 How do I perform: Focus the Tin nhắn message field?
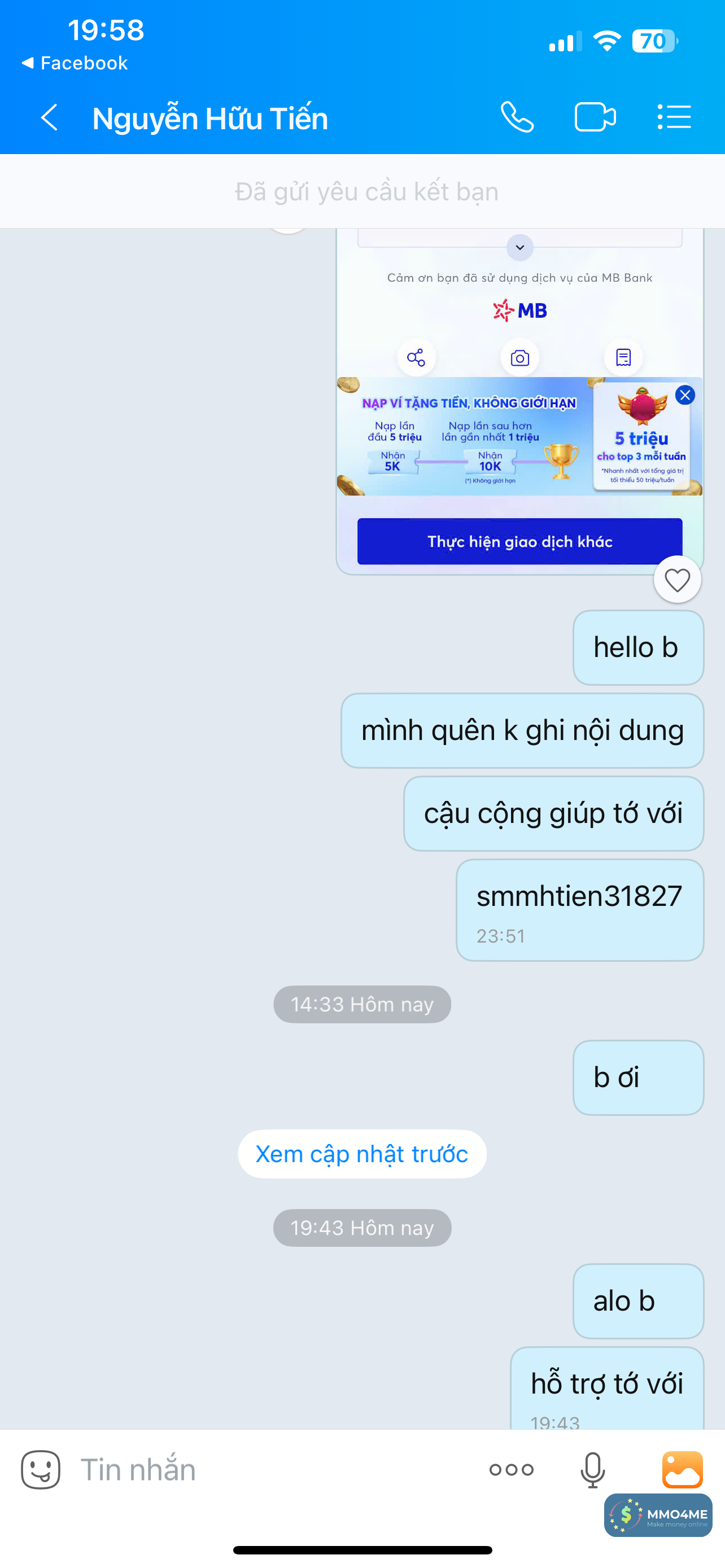[274, 1469]
